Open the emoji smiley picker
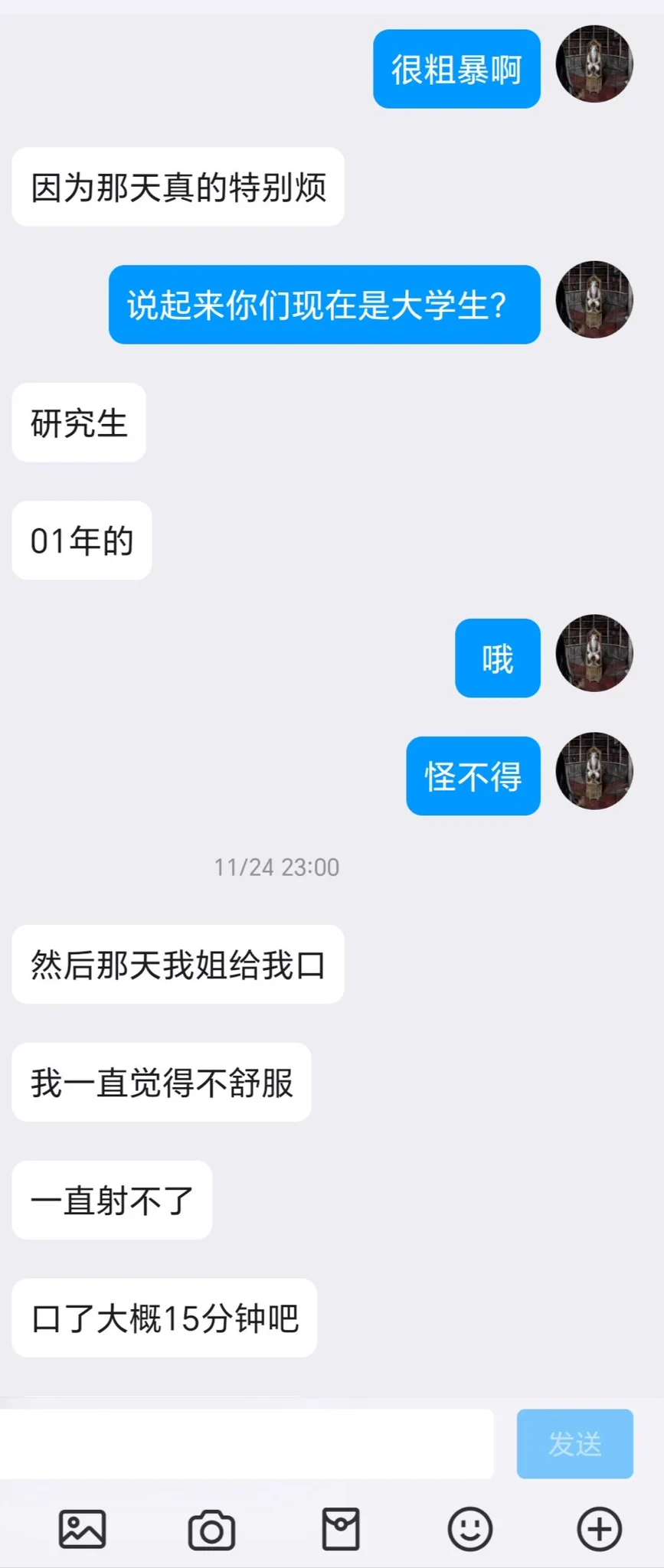The width and height of the screenshot is (664, 1568). tap(469, 1530)
